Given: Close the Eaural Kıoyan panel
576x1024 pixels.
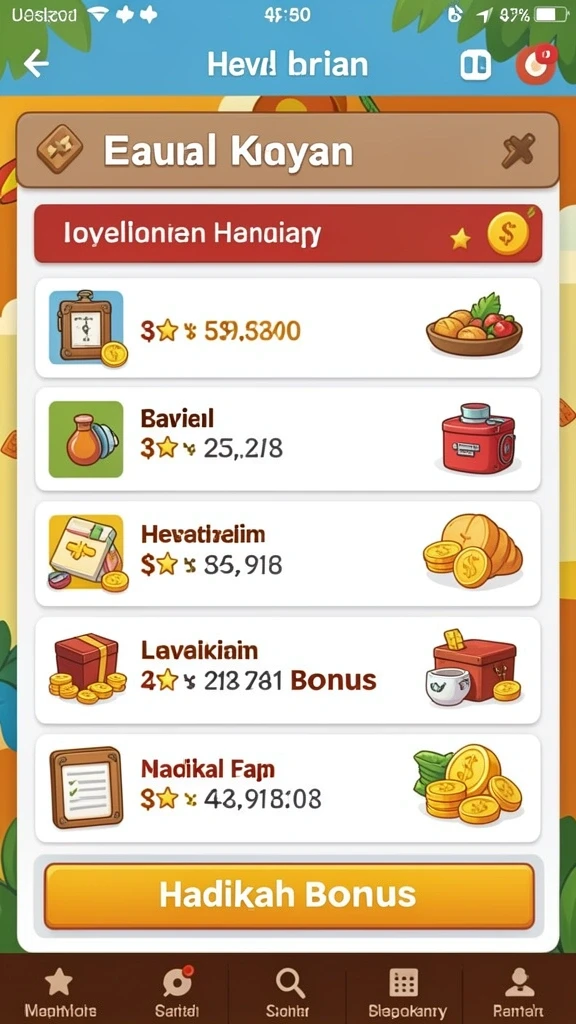Looking at the screenshot, I should click(x=519, y=151).
